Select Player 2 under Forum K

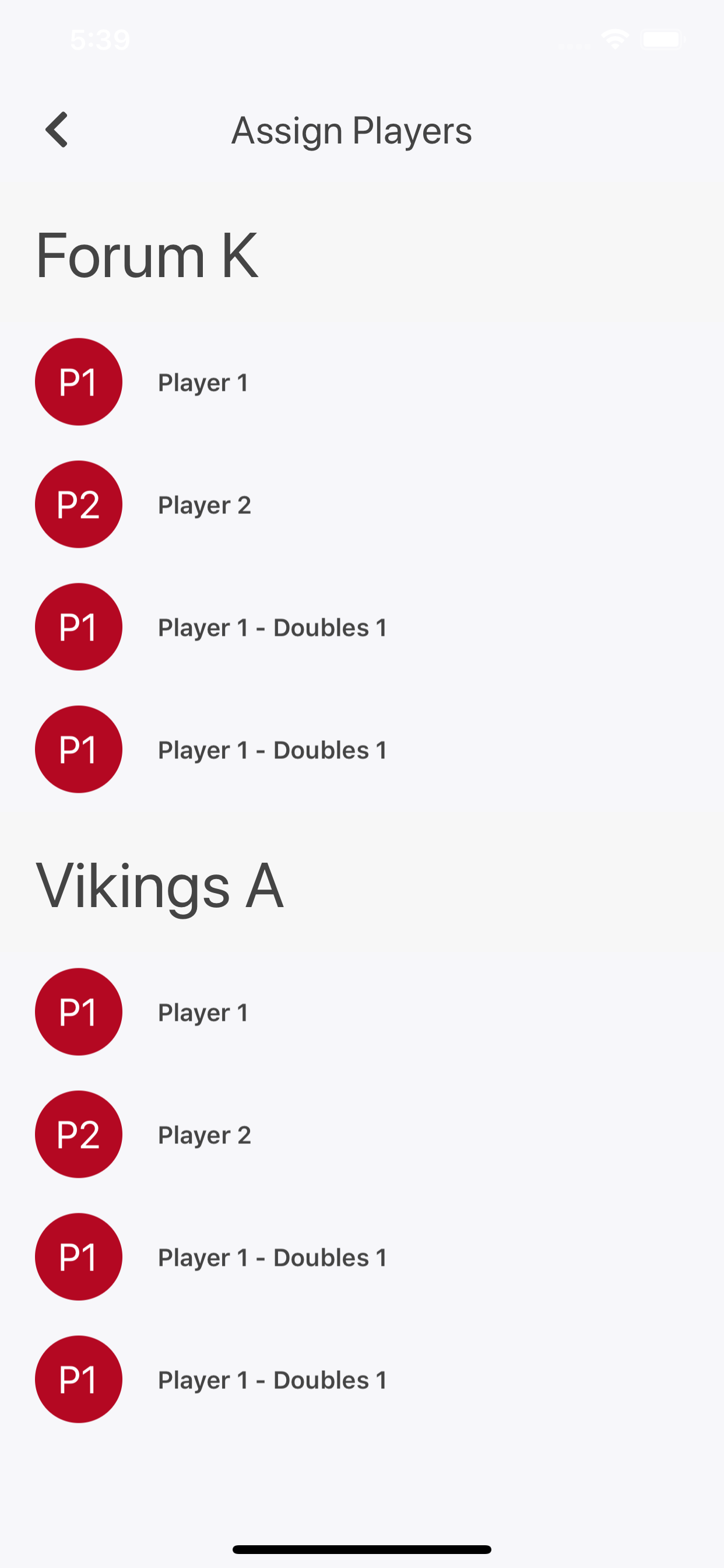coord(361,505)
